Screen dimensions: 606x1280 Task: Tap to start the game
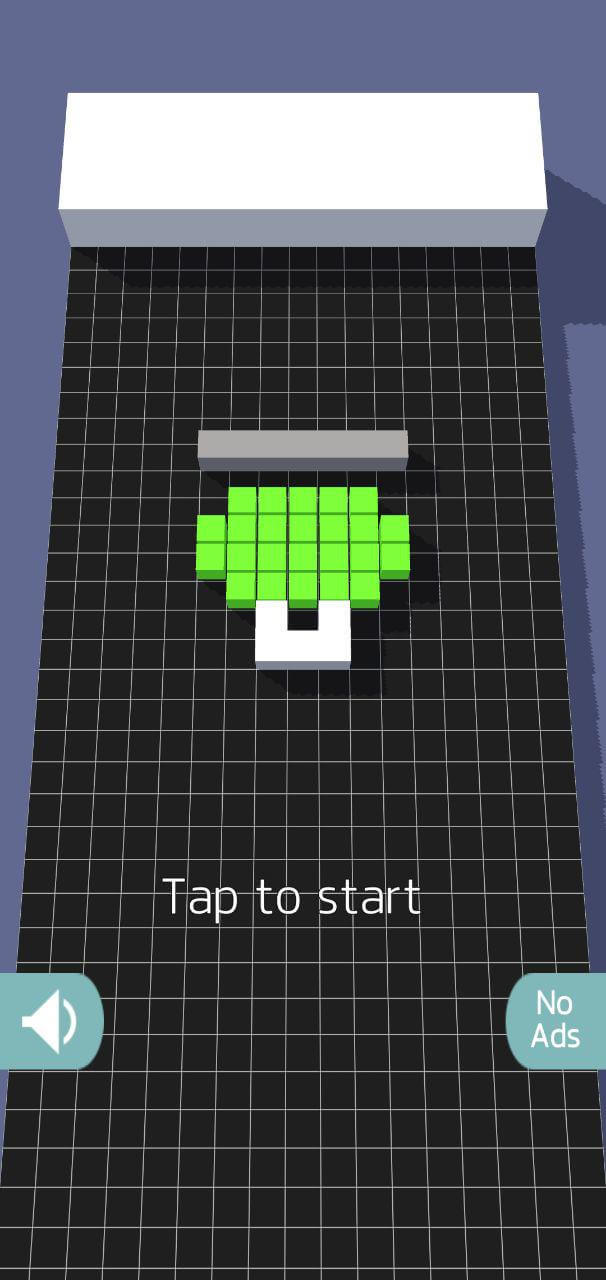click(x=291, y=896)
